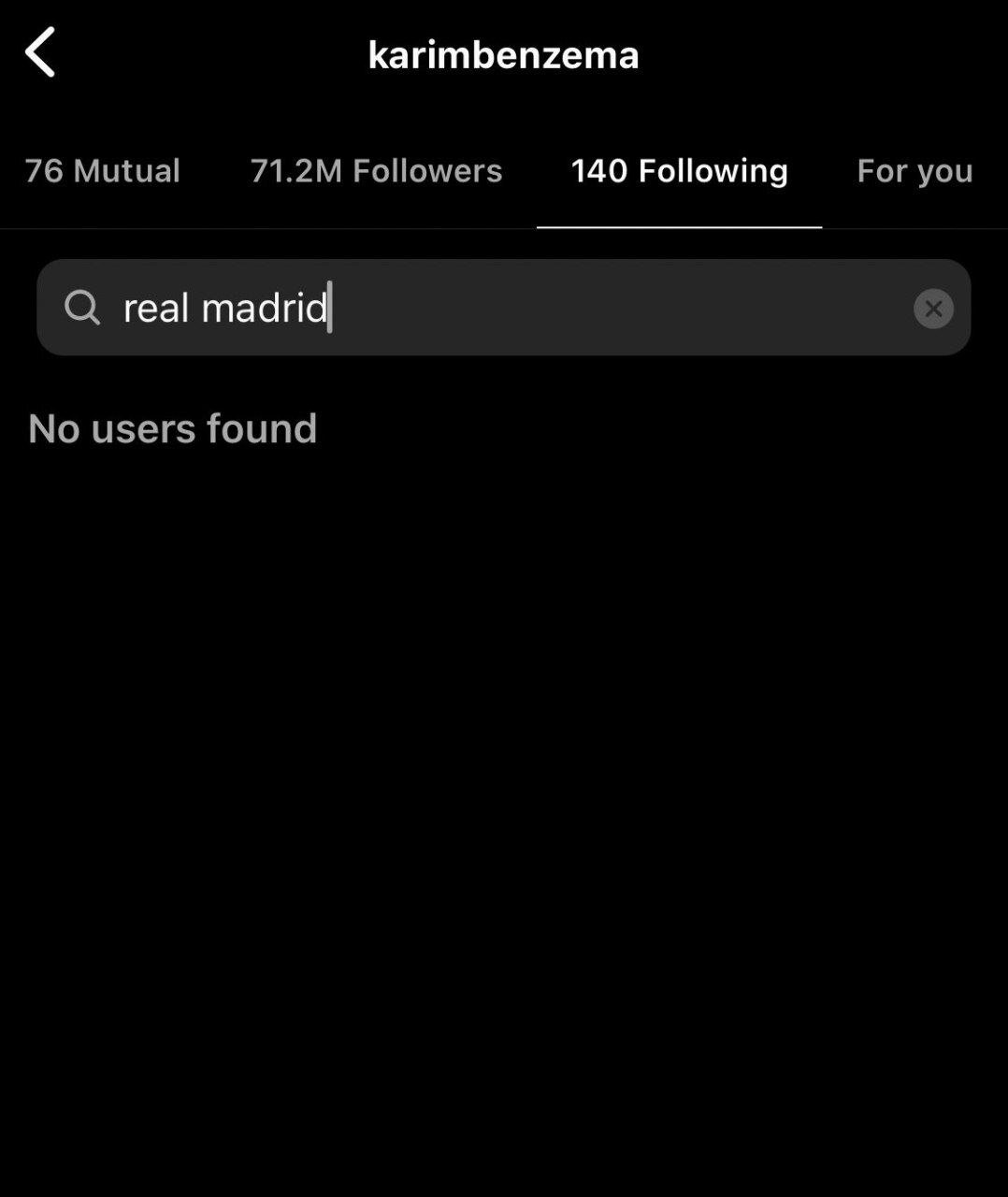Go back from karimbenzema's following list
This screenshot has height=1197, width=1008.
40,52
